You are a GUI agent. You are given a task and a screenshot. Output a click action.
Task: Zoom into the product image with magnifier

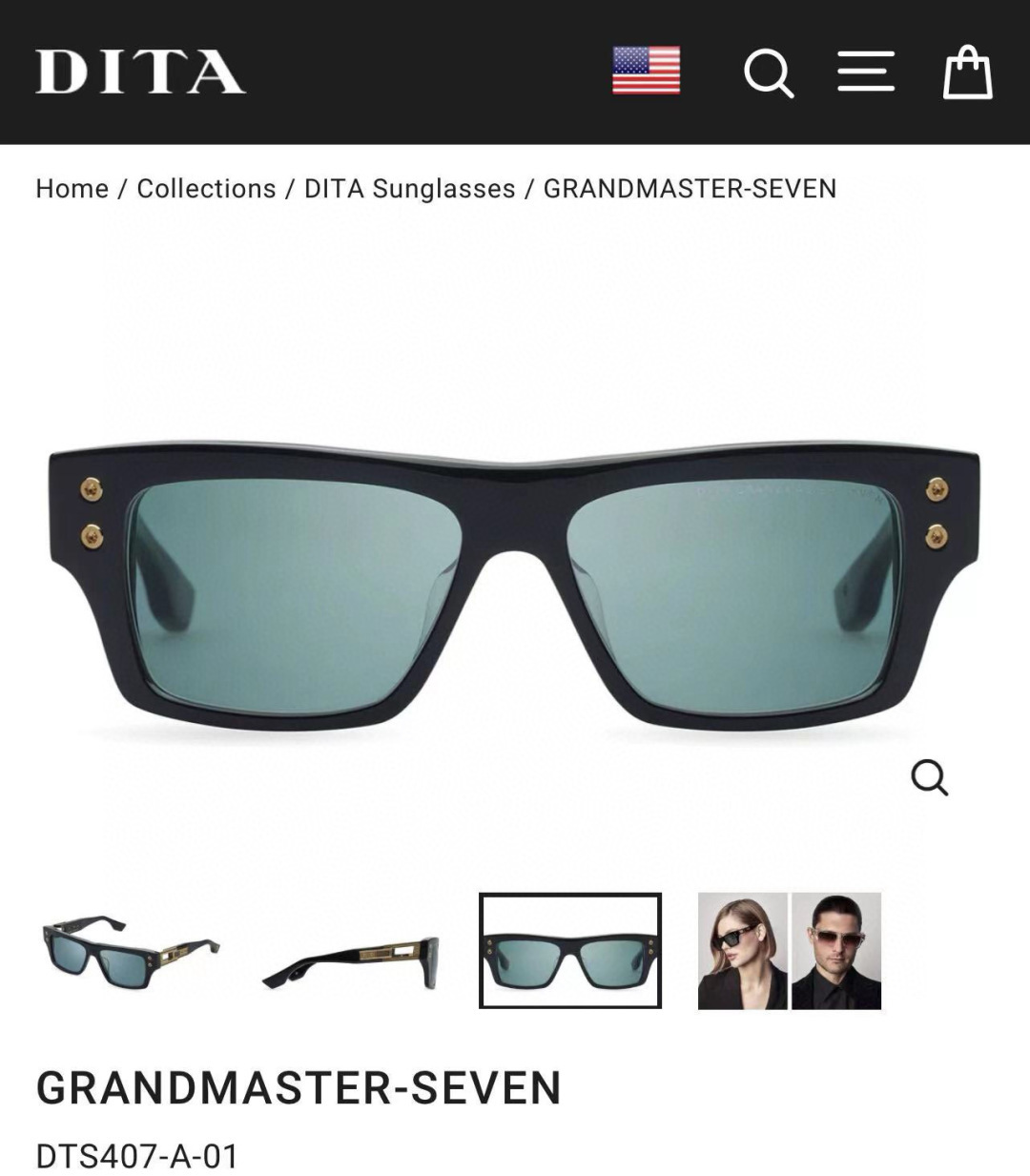(929, 777)
